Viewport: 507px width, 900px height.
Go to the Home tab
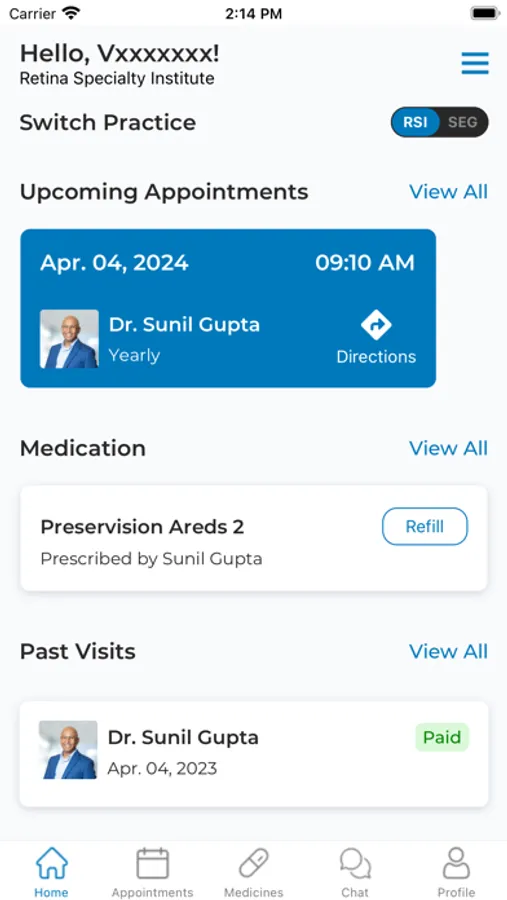pos(52,872)
